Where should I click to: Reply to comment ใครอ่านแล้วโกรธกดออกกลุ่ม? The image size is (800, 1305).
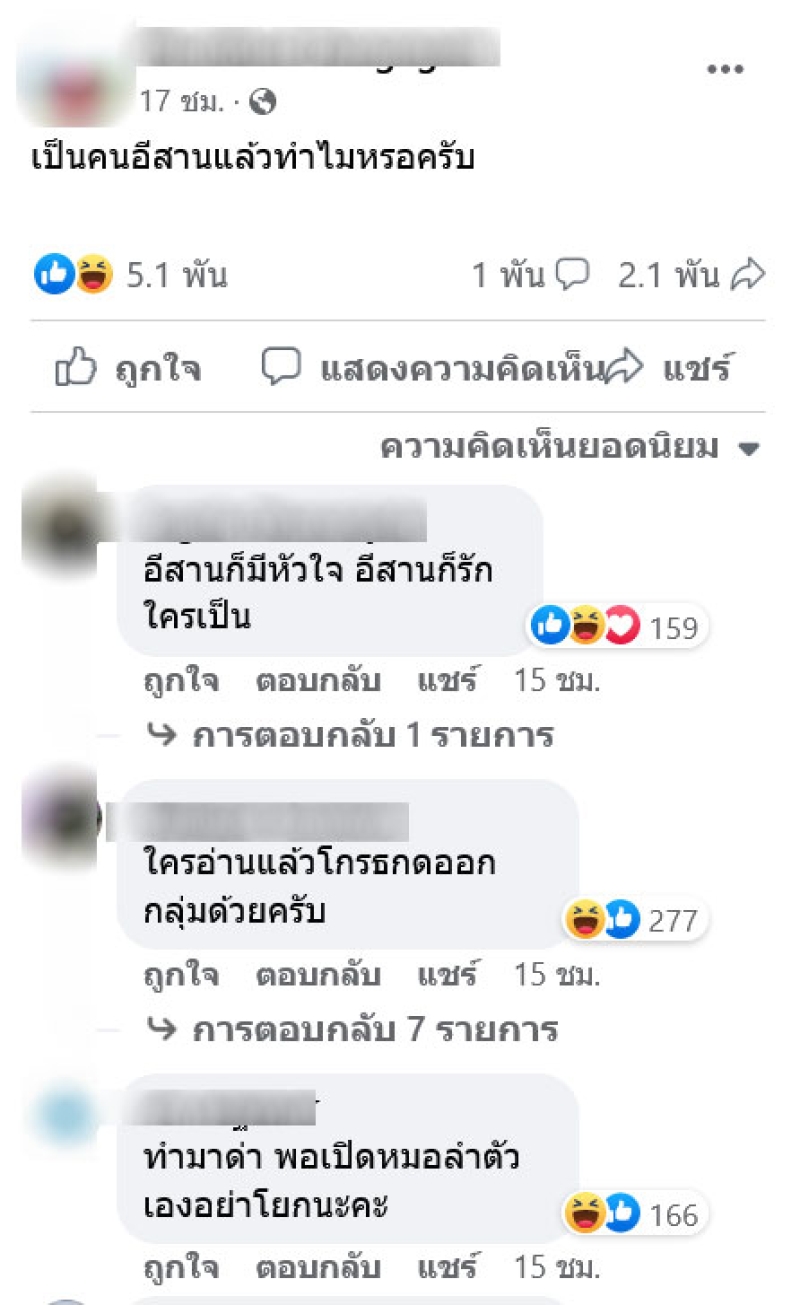[x=318, y=975]
